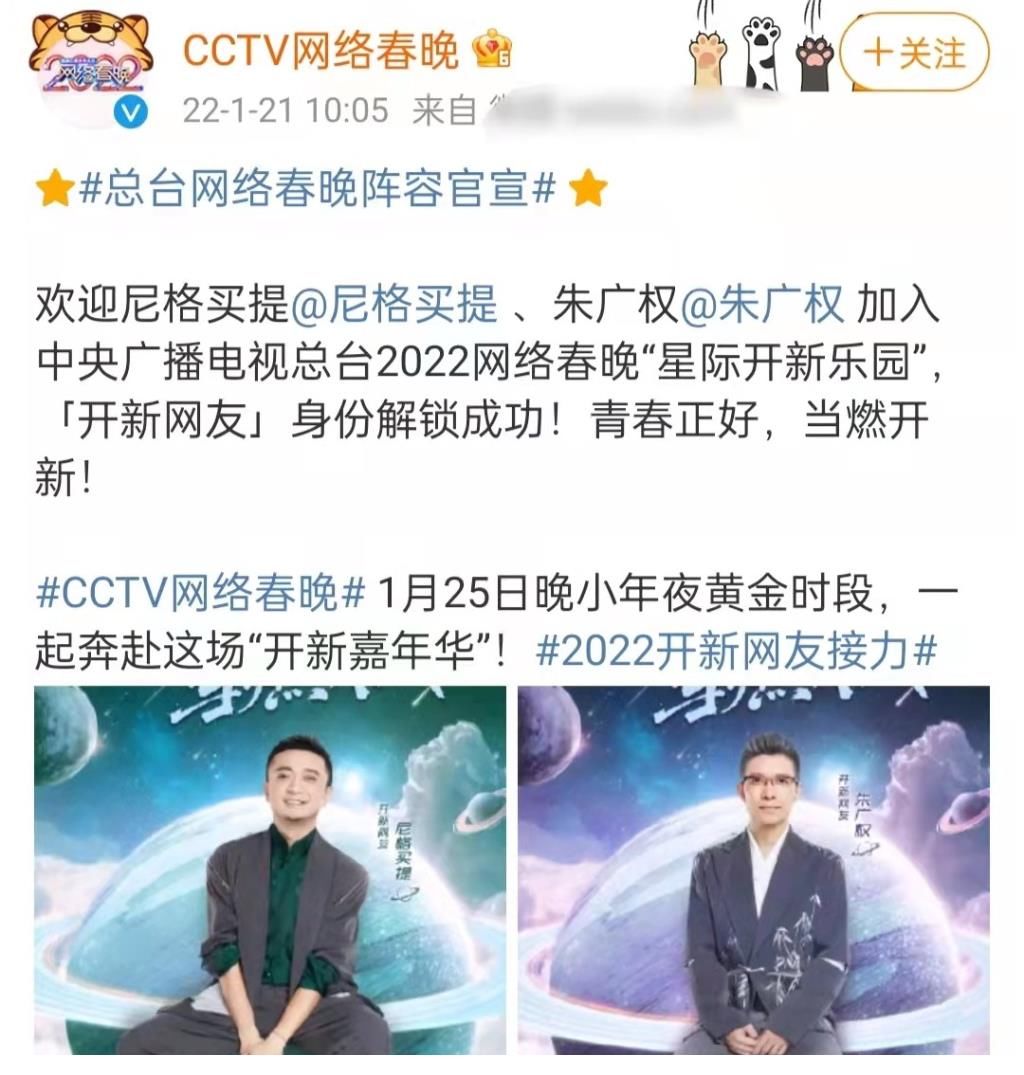This screenshot has height=1075, width=1024.
Task: Open the CCTV网络春晚 account name
Action: click(x=320, y=50)
